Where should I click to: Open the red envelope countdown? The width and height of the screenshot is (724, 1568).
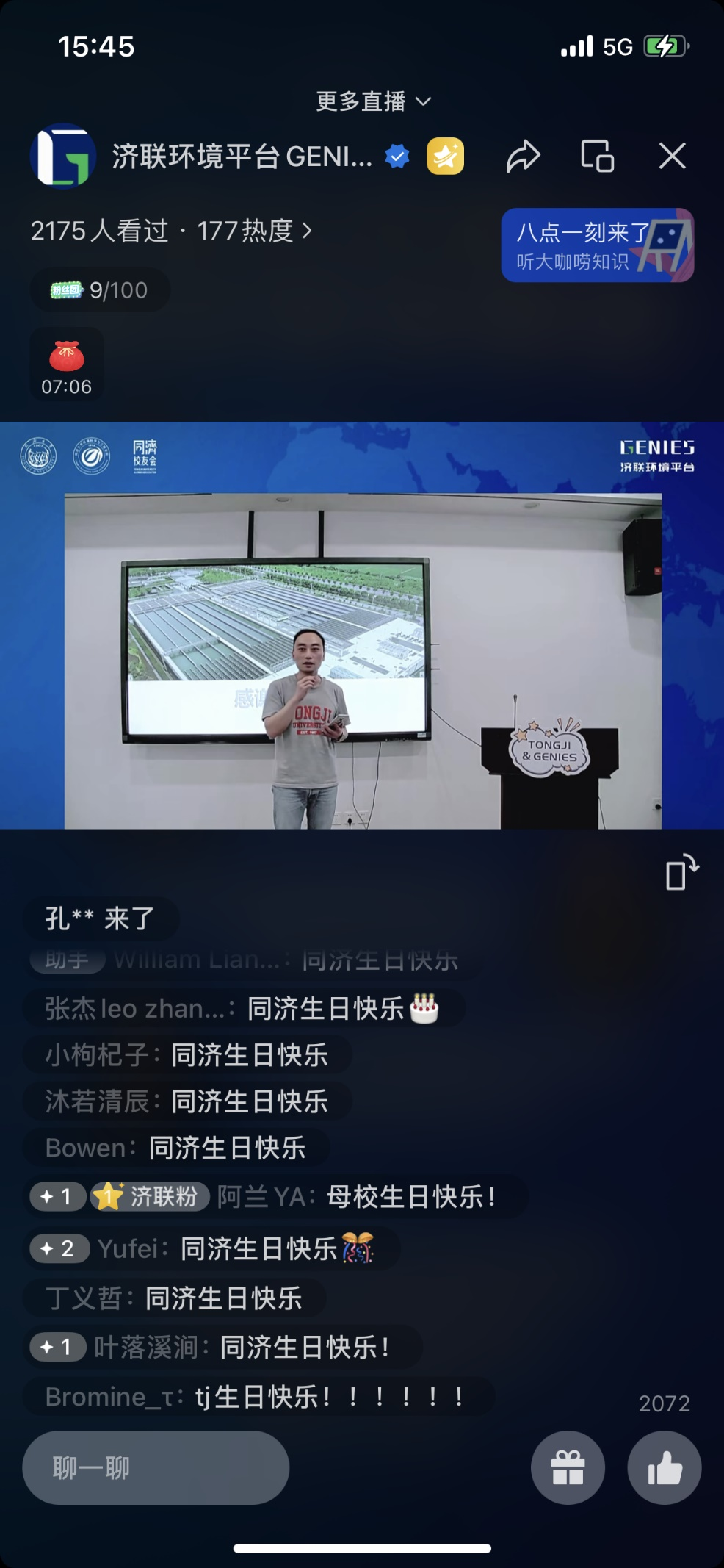tap(67, 365)
